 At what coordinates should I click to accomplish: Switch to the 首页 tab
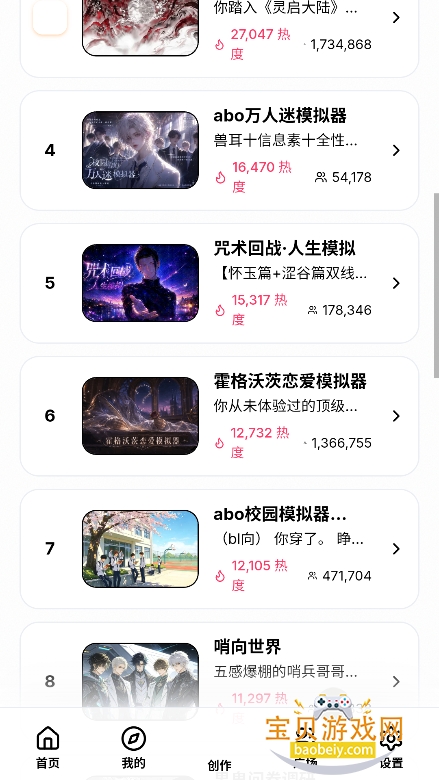coord(48,747)
